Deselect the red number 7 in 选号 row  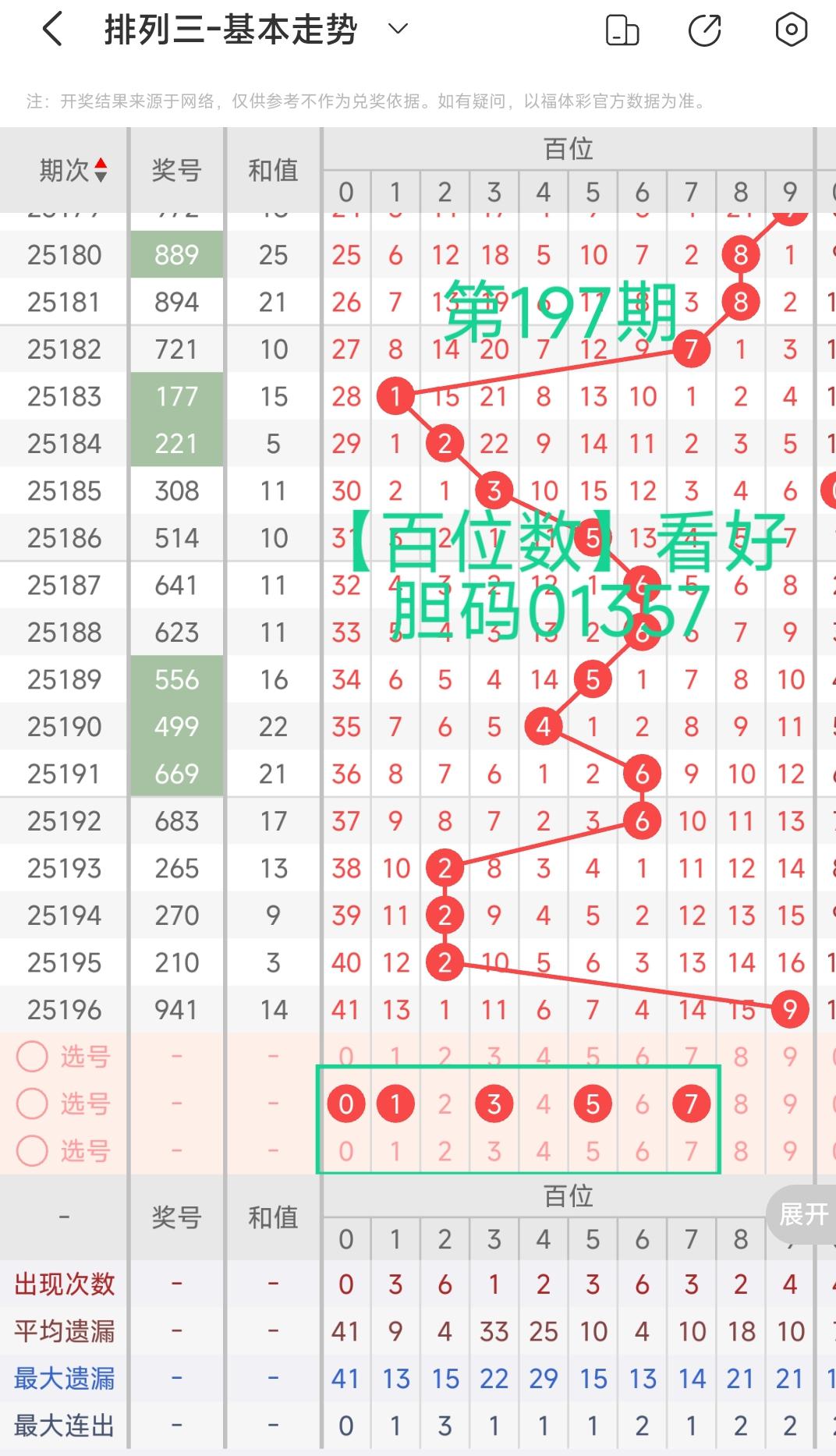(691, 1104)
